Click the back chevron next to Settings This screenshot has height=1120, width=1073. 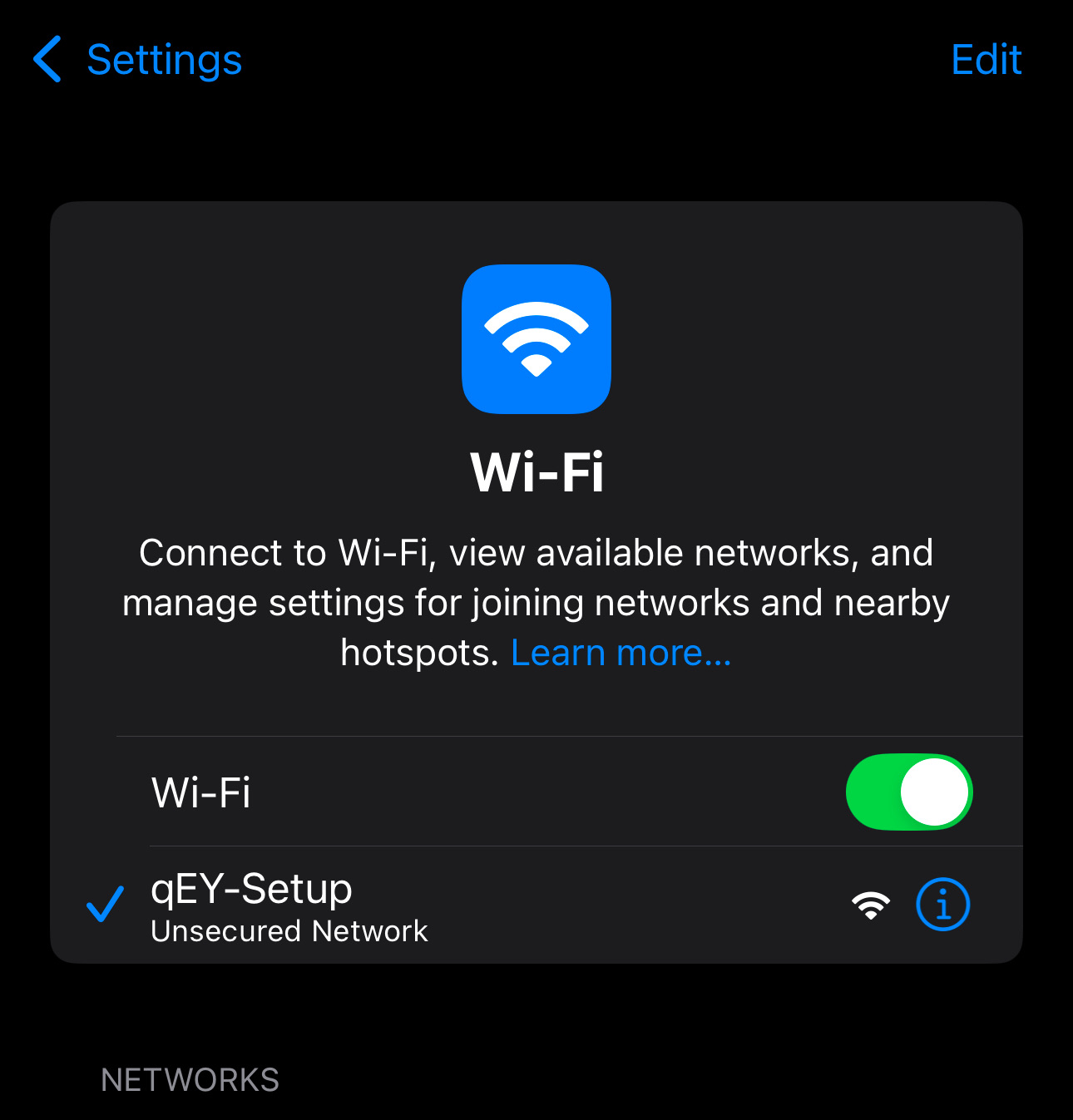(47, 60)
